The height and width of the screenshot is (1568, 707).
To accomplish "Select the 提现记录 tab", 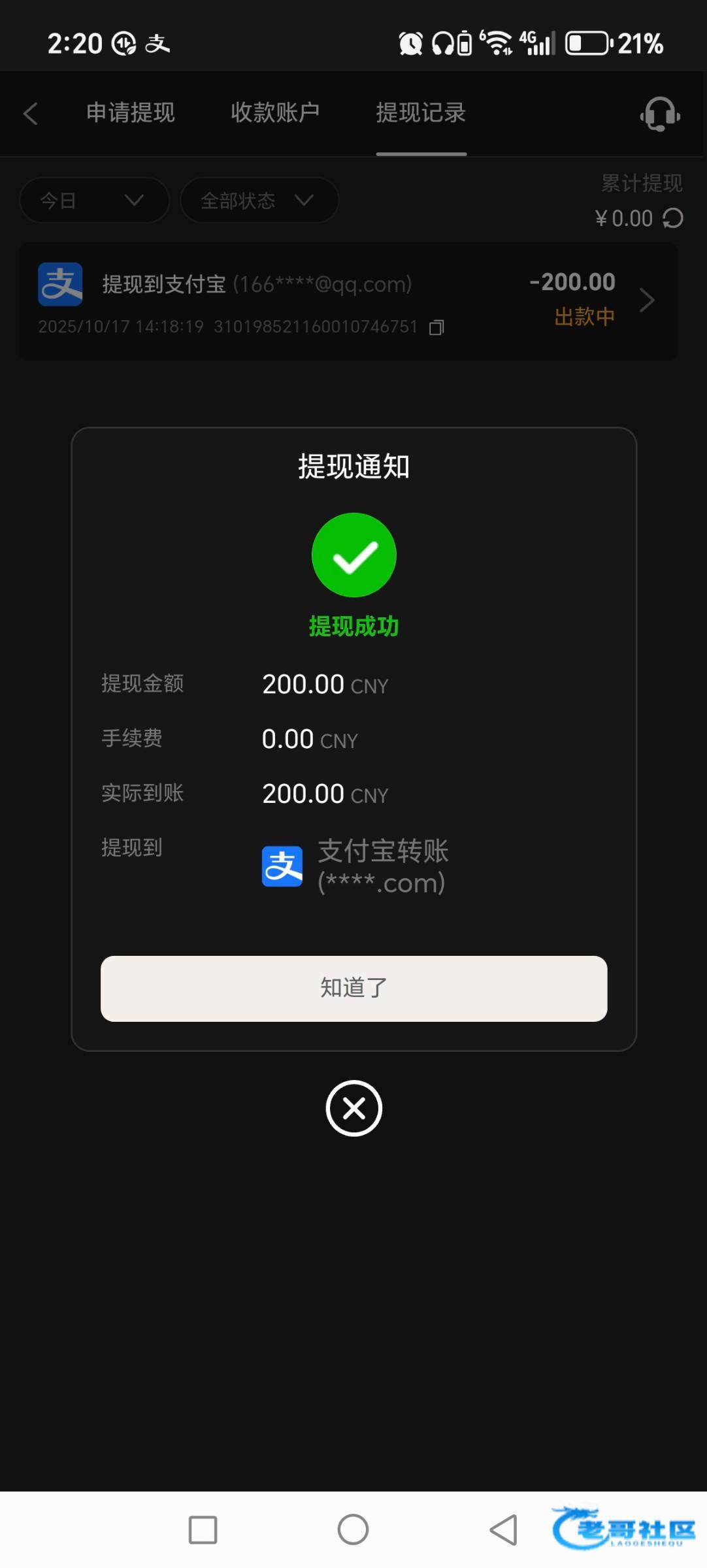I will [x=421, y=113].
